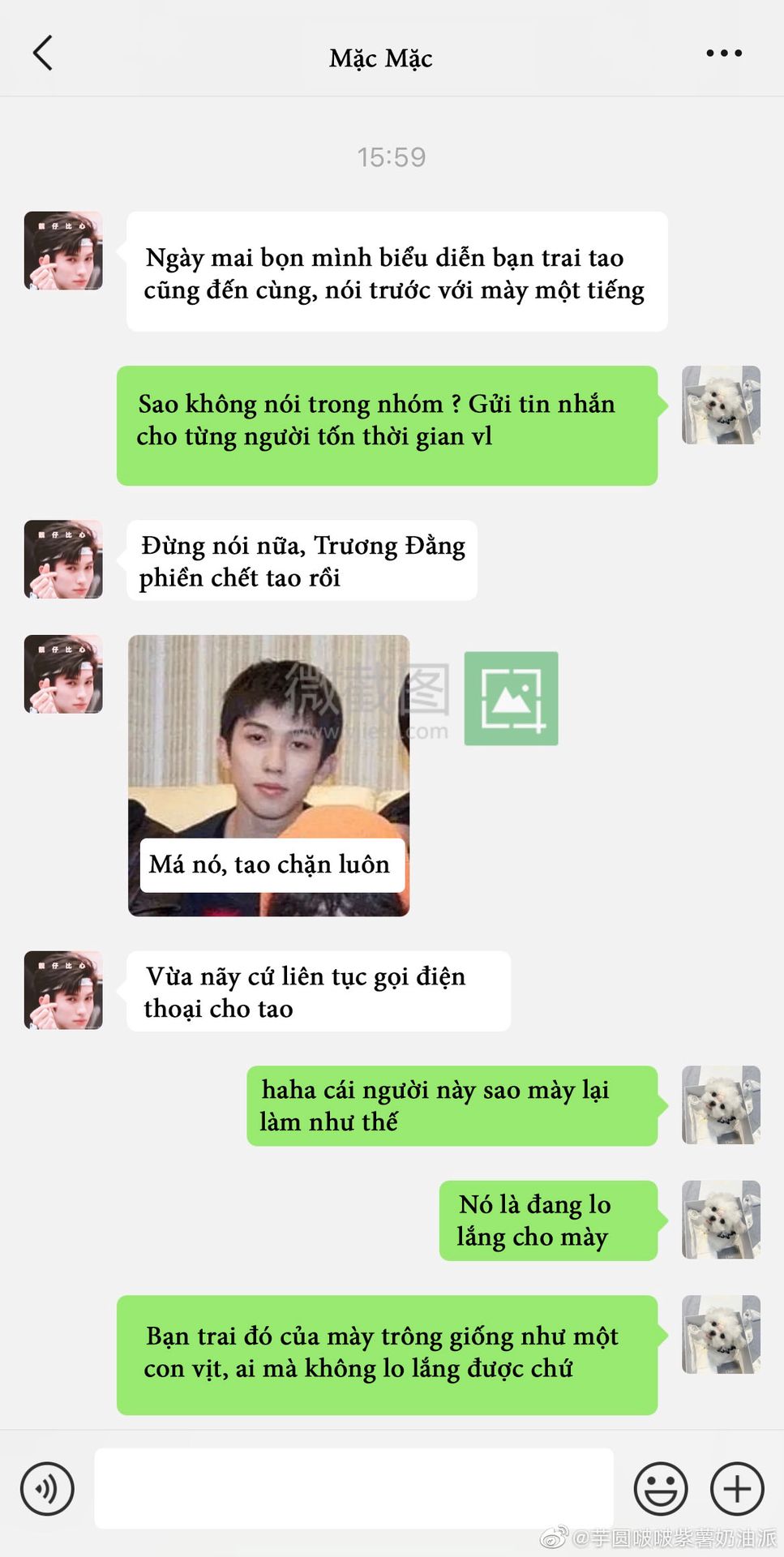The image size is (784, 1557).
Task: Open sender's avatar beside "Đừng nói nữa" message
Action: pos(63,560)
